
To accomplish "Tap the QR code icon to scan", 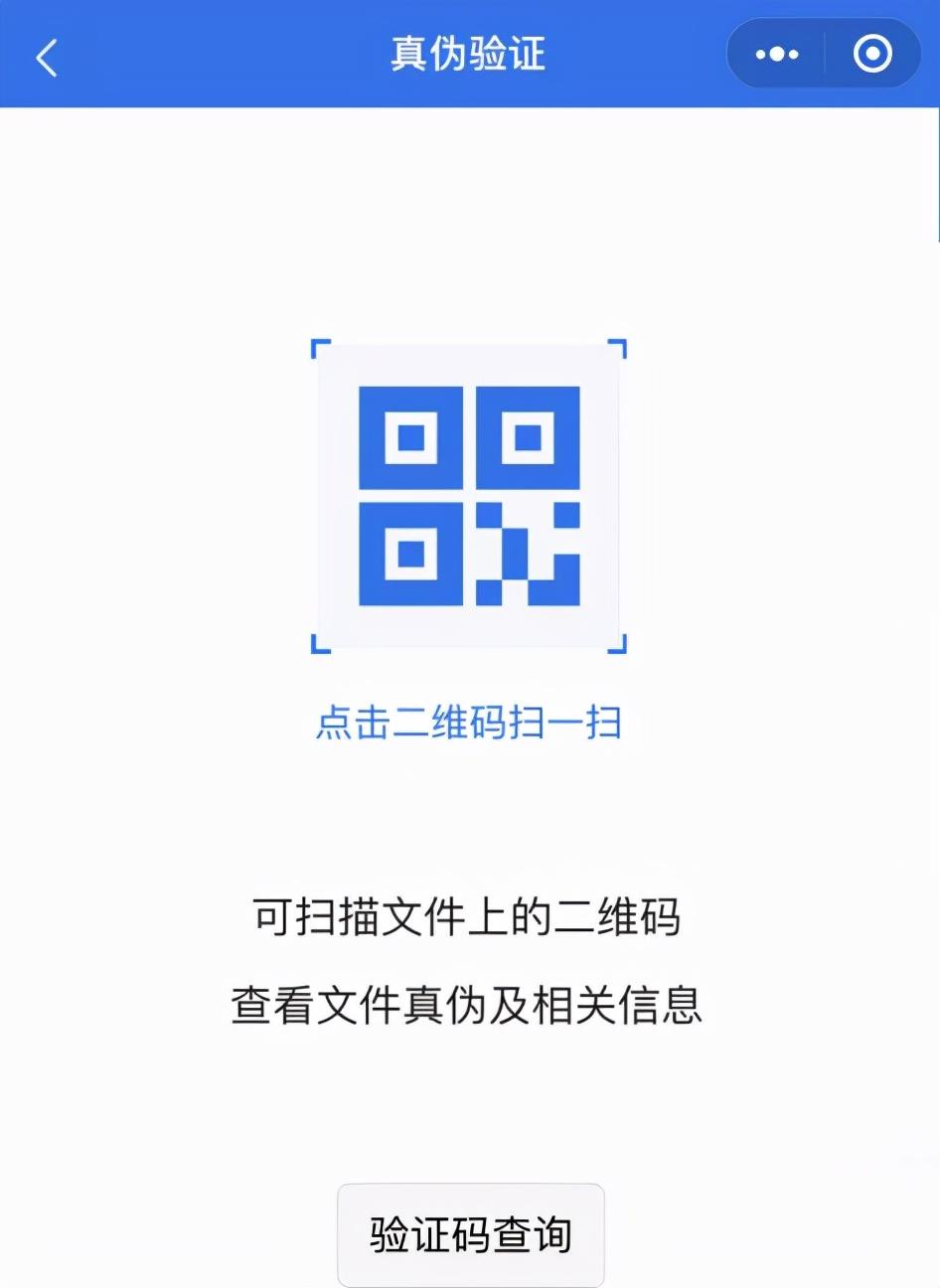I will (x=469, y=496).
